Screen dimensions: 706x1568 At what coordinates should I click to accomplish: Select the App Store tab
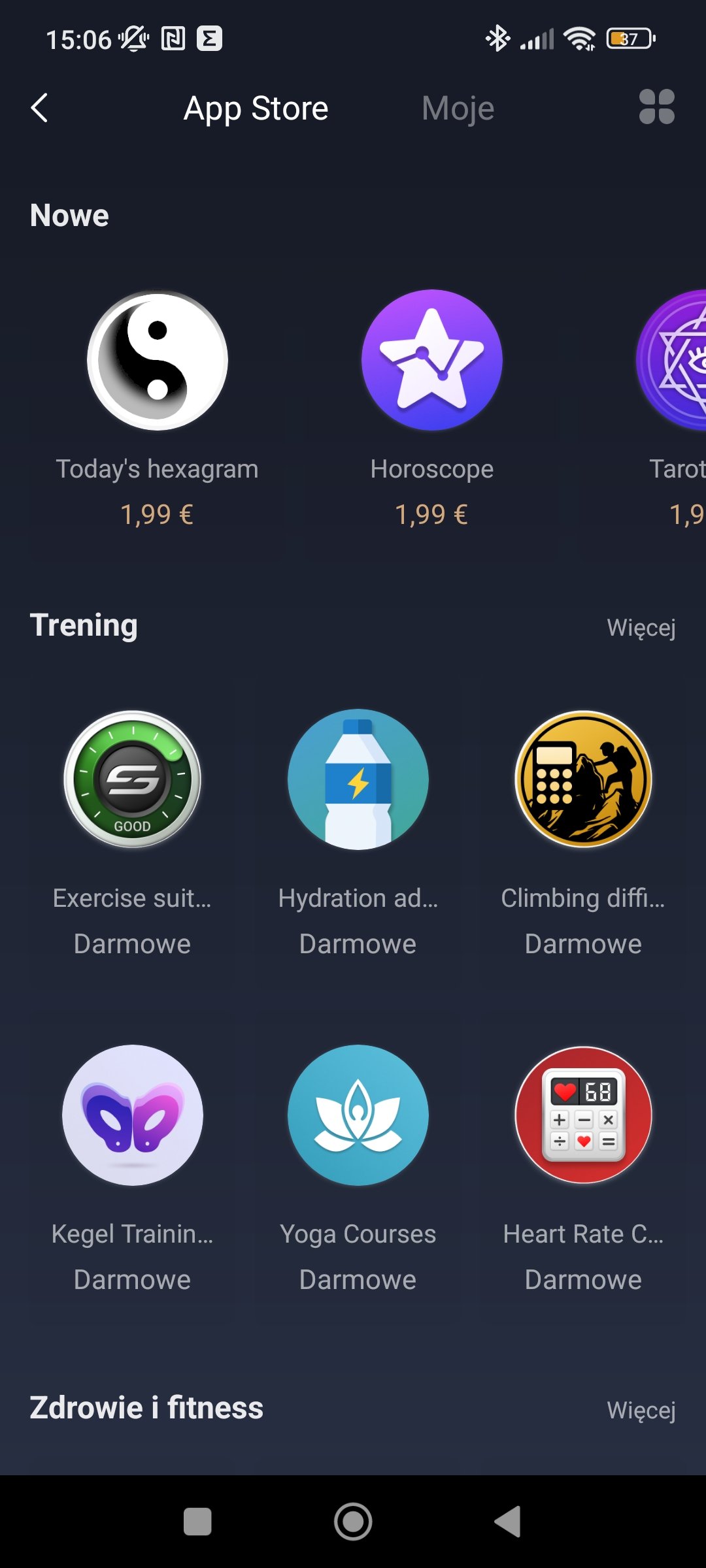pos(256,108)
